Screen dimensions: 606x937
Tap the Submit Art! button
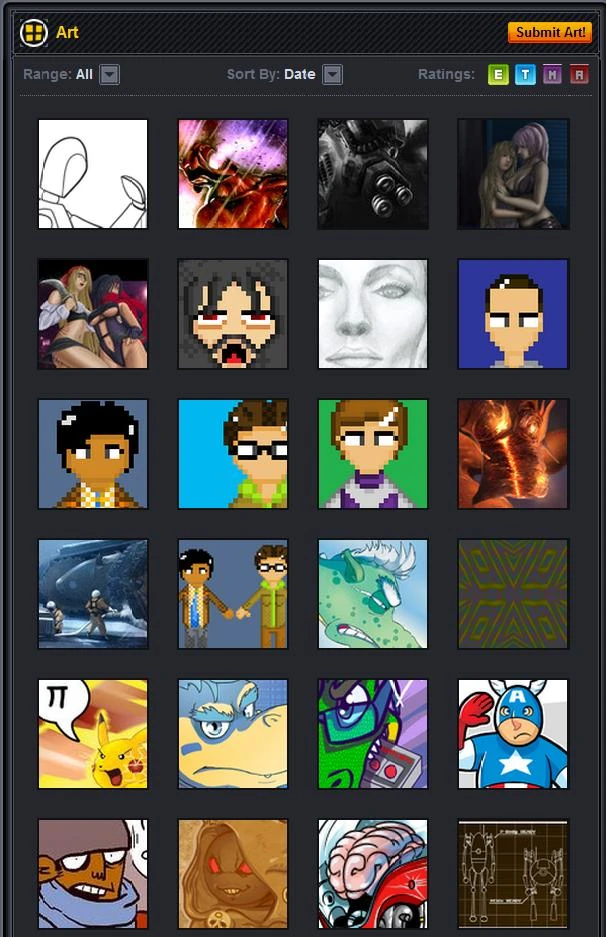[550, 32]
